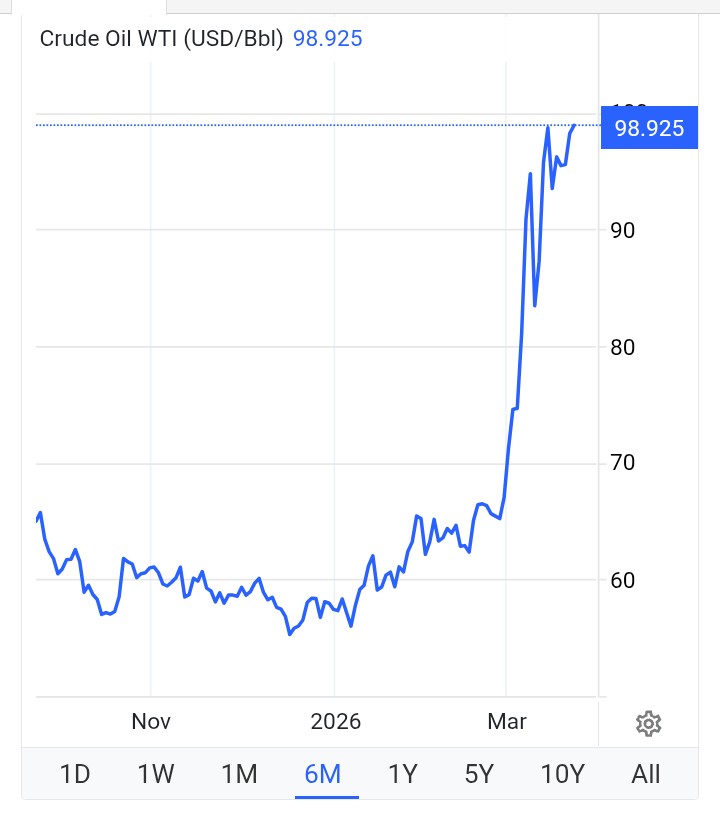Show the 1M chart view

239,774
